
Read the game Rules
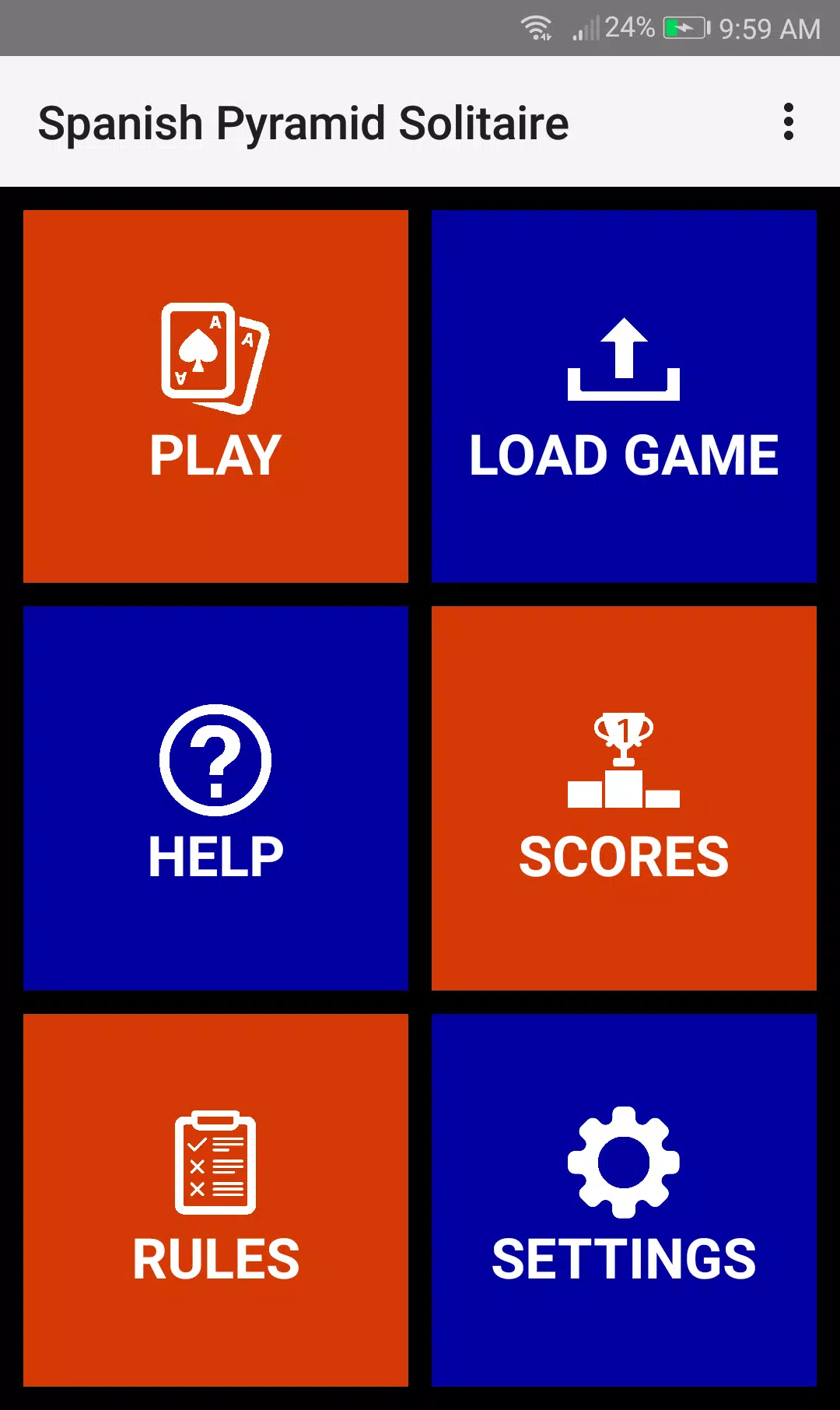pyautogui.click(x=215, y=1199)
